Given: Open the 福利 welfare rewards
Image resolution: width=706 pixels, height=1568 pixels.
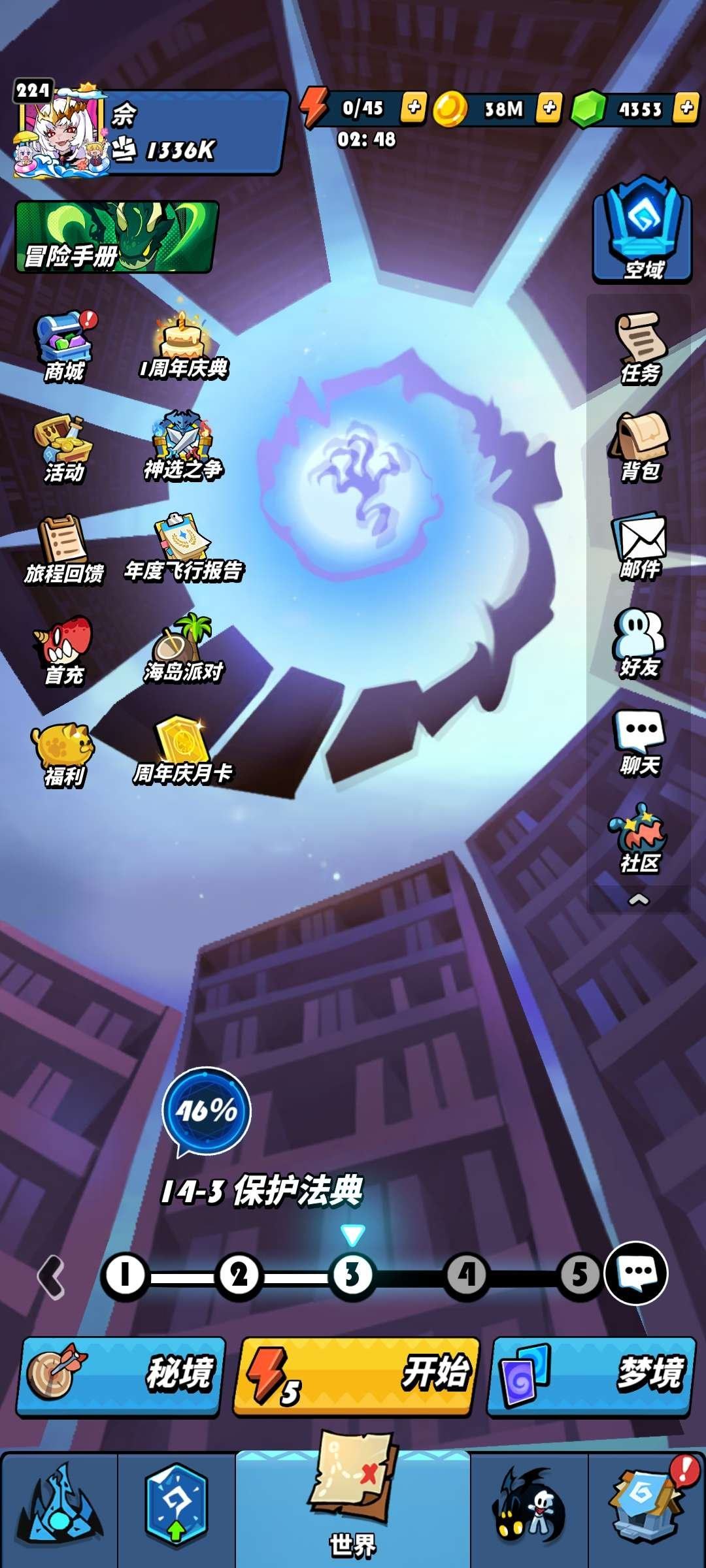Looking at the screenshot, I should coord(64,755).
